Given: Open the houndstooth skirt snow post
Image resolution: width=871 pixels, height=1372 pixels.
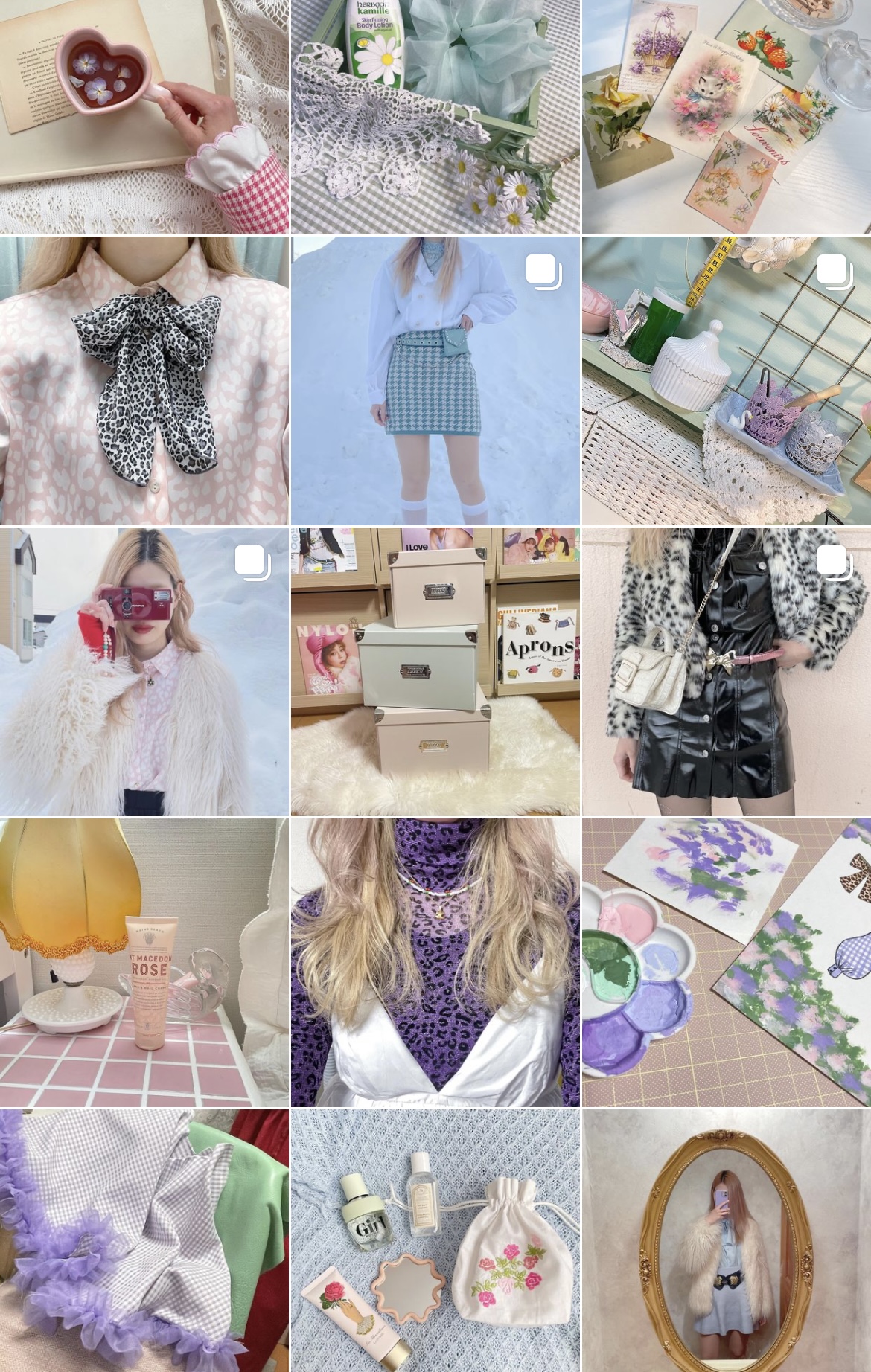Looking at the screenshot, I should (x=435, y=381).
